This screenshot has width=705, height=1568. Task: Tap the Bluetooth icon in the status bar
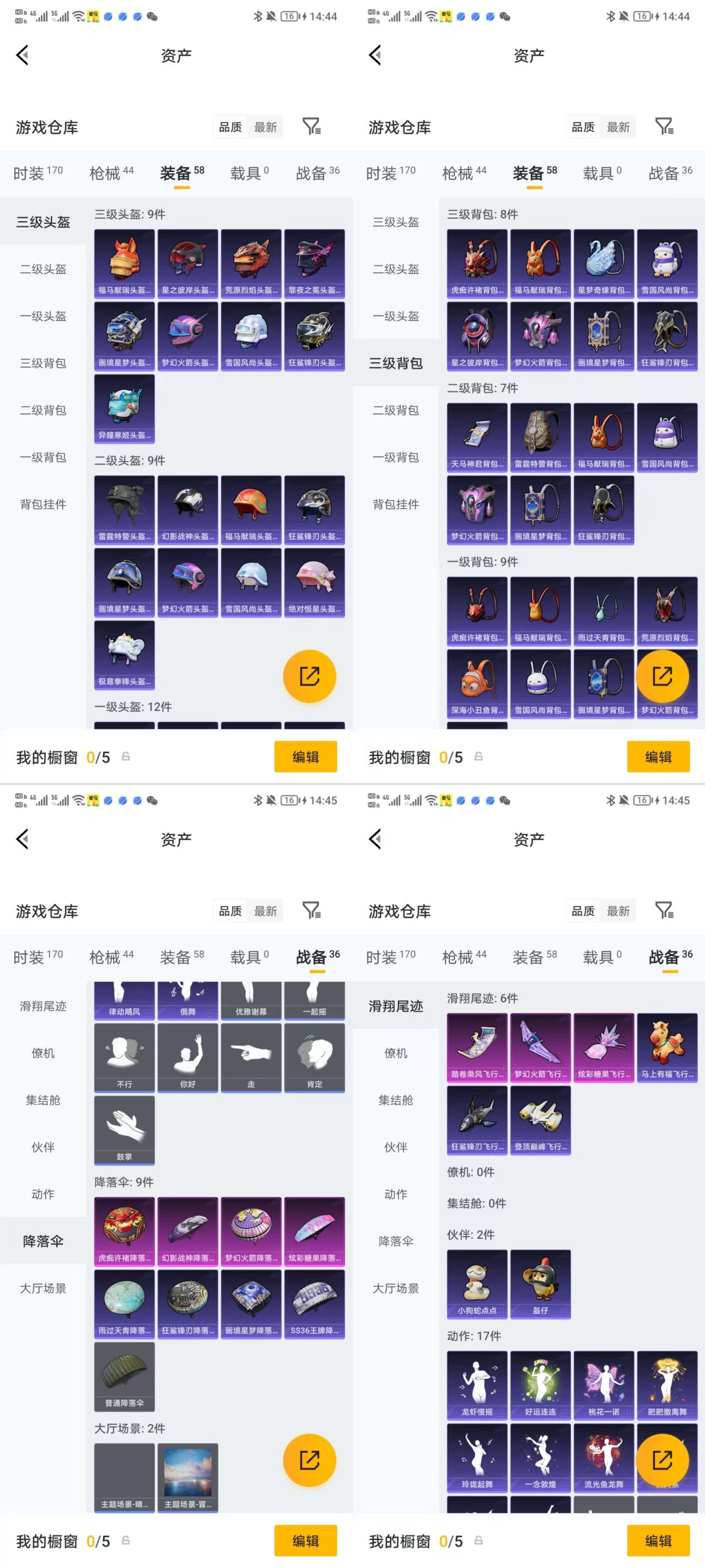point(257,17)
